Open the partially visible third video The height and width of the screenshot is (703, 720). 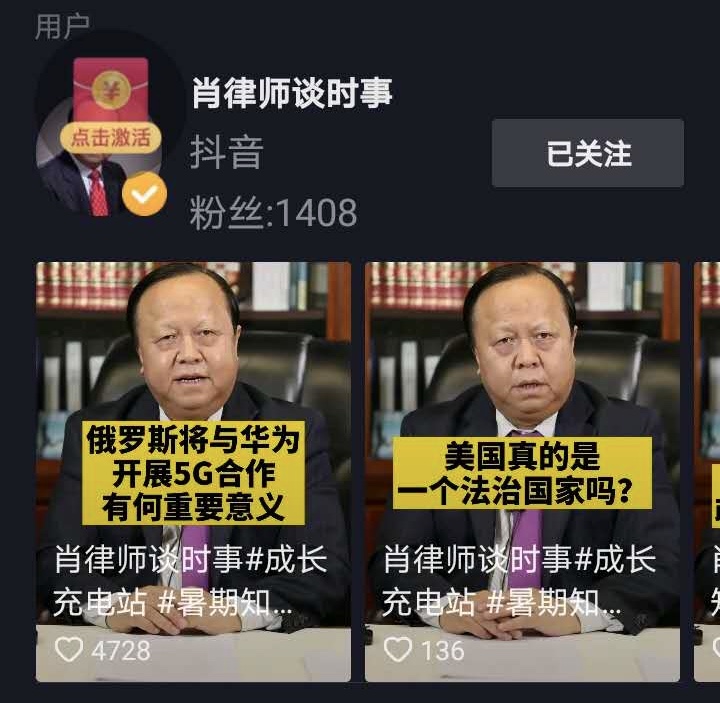(708, 470)
